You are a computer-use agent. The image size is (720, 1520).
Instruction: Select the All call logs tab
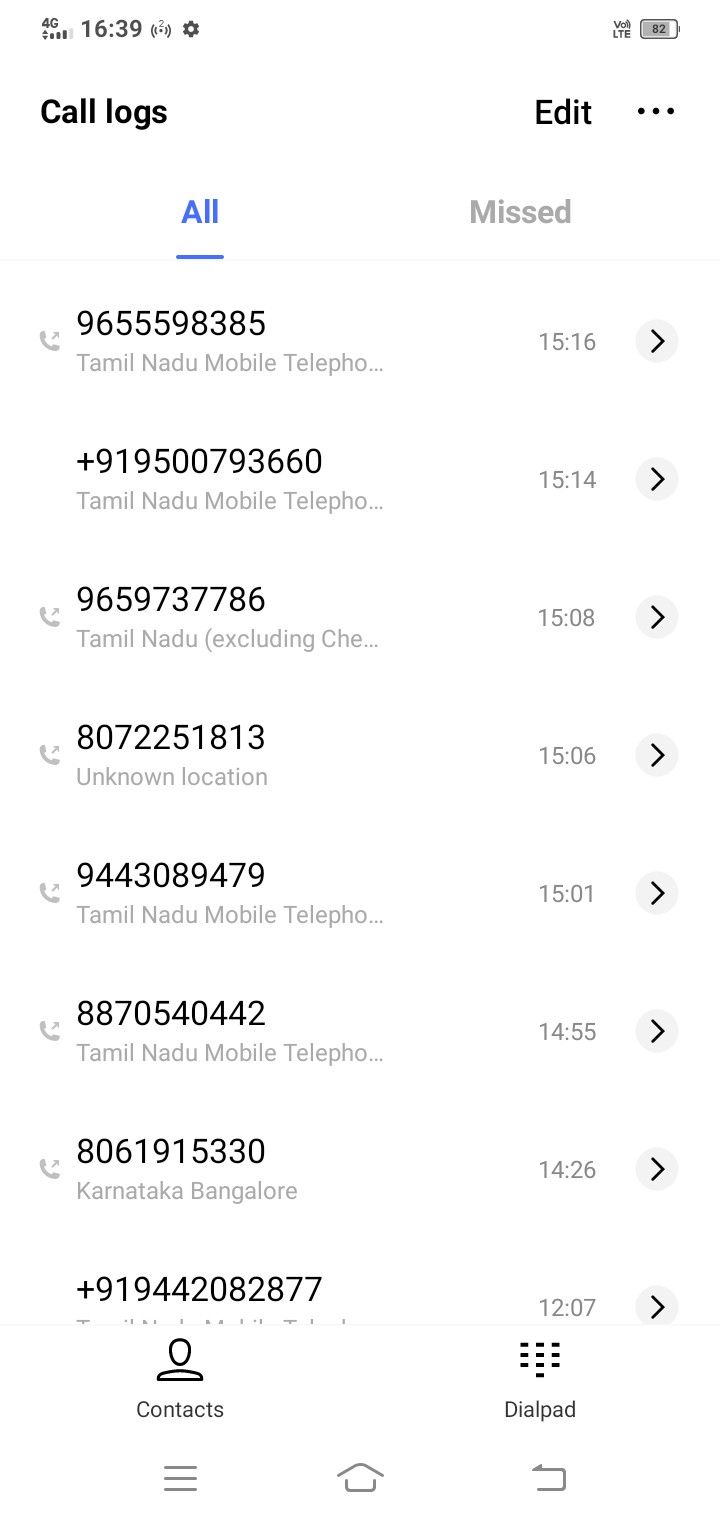[200, 212]
